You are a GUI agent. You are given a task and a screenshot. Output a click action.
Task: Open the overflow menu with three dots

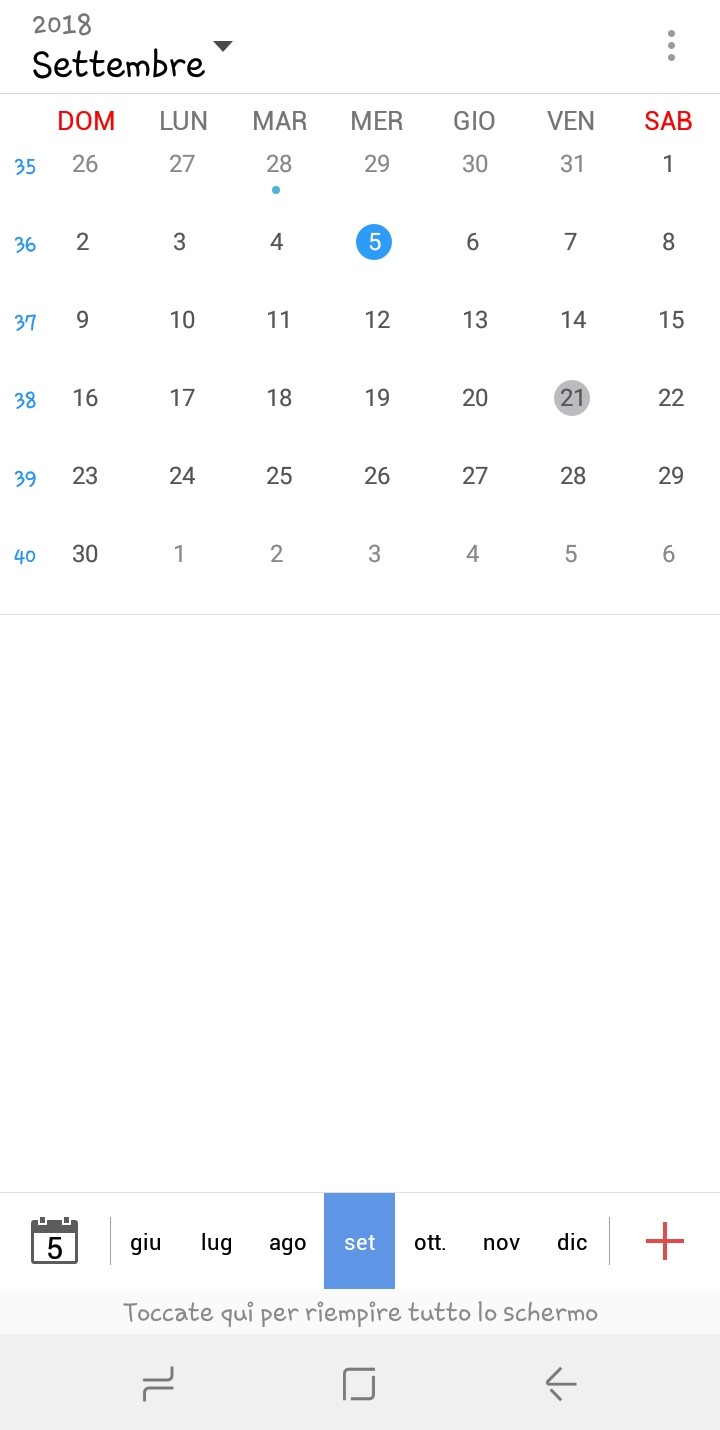tap(670, 46)
